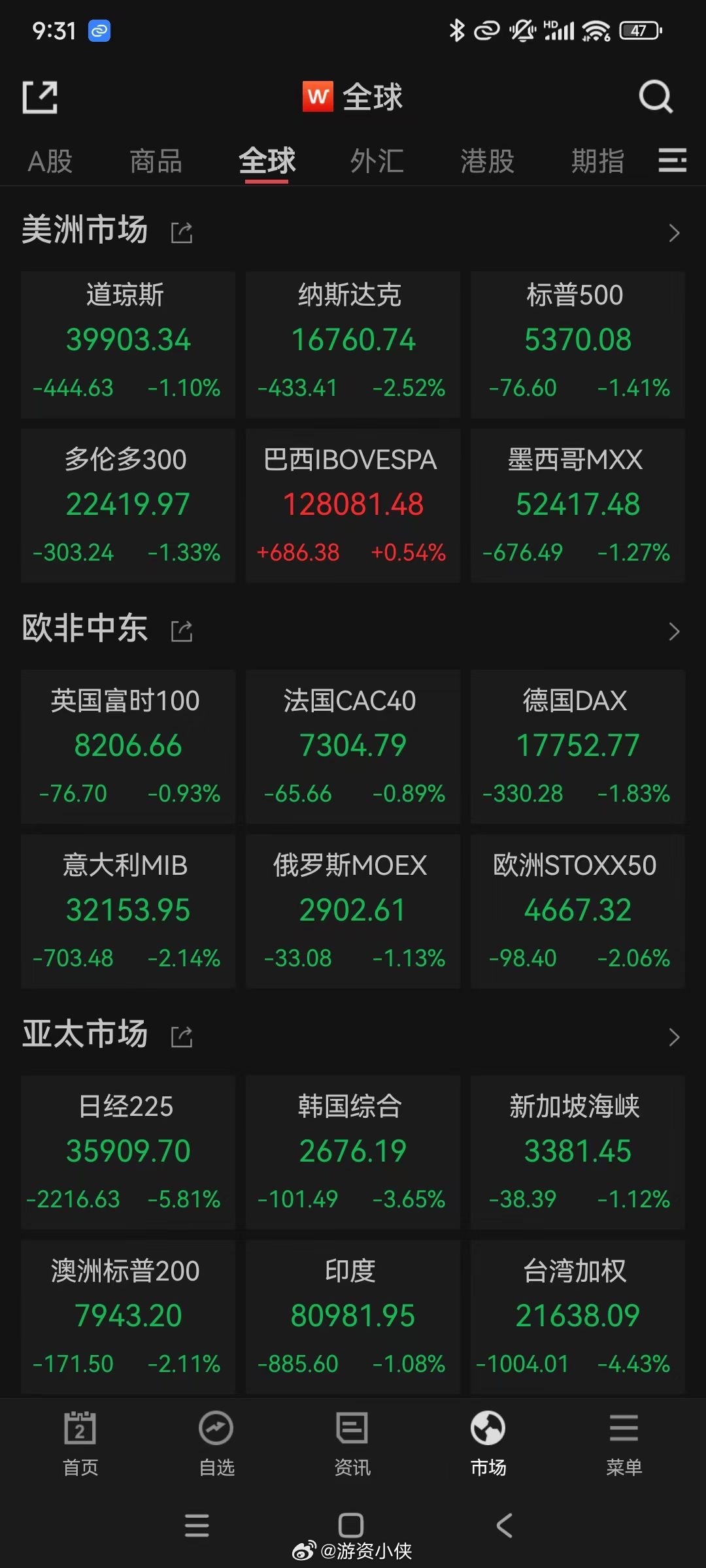706x1568 pixels.
Task: Open the 纳斯达克 index card
Action: [353, 345]
